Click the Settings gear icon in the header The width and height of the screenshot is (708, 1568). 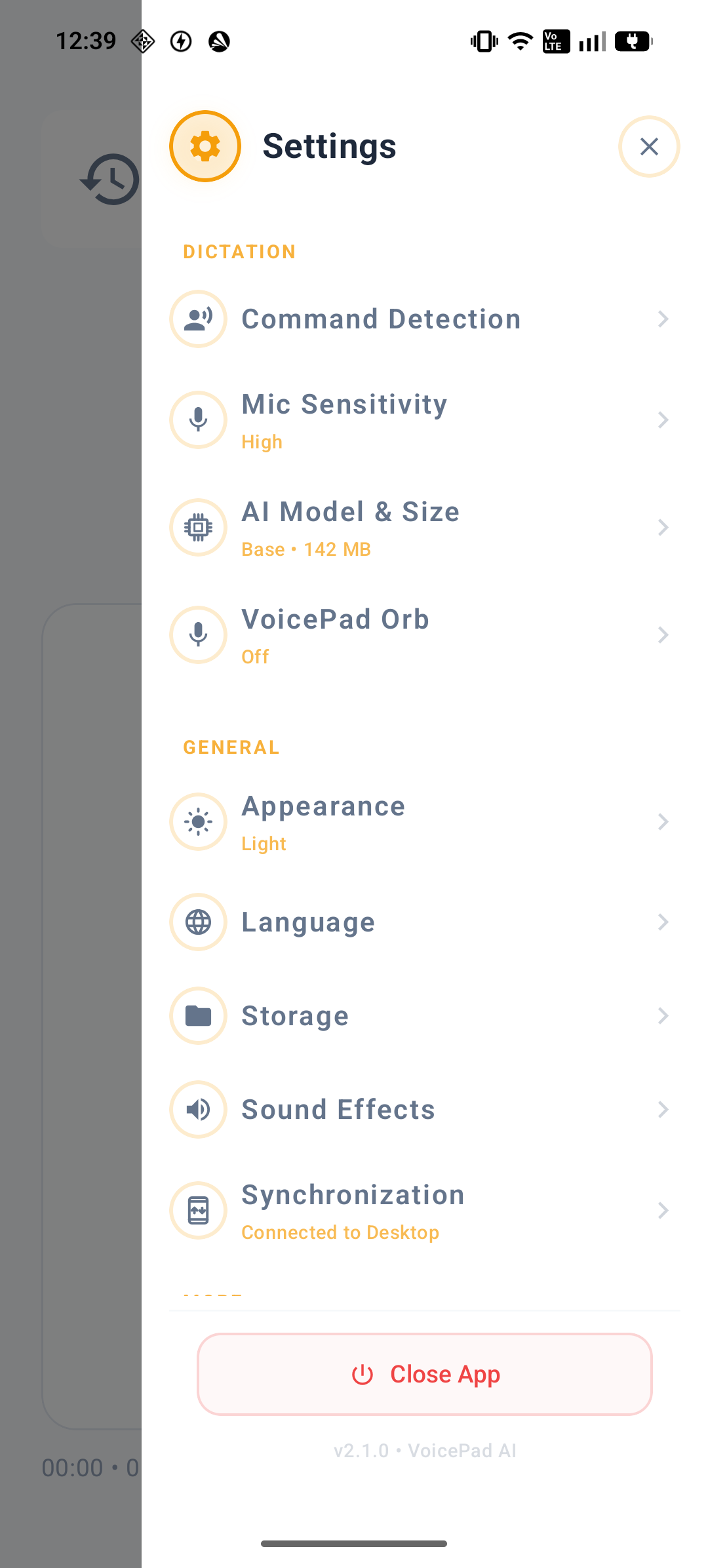(x=204, y=146)
